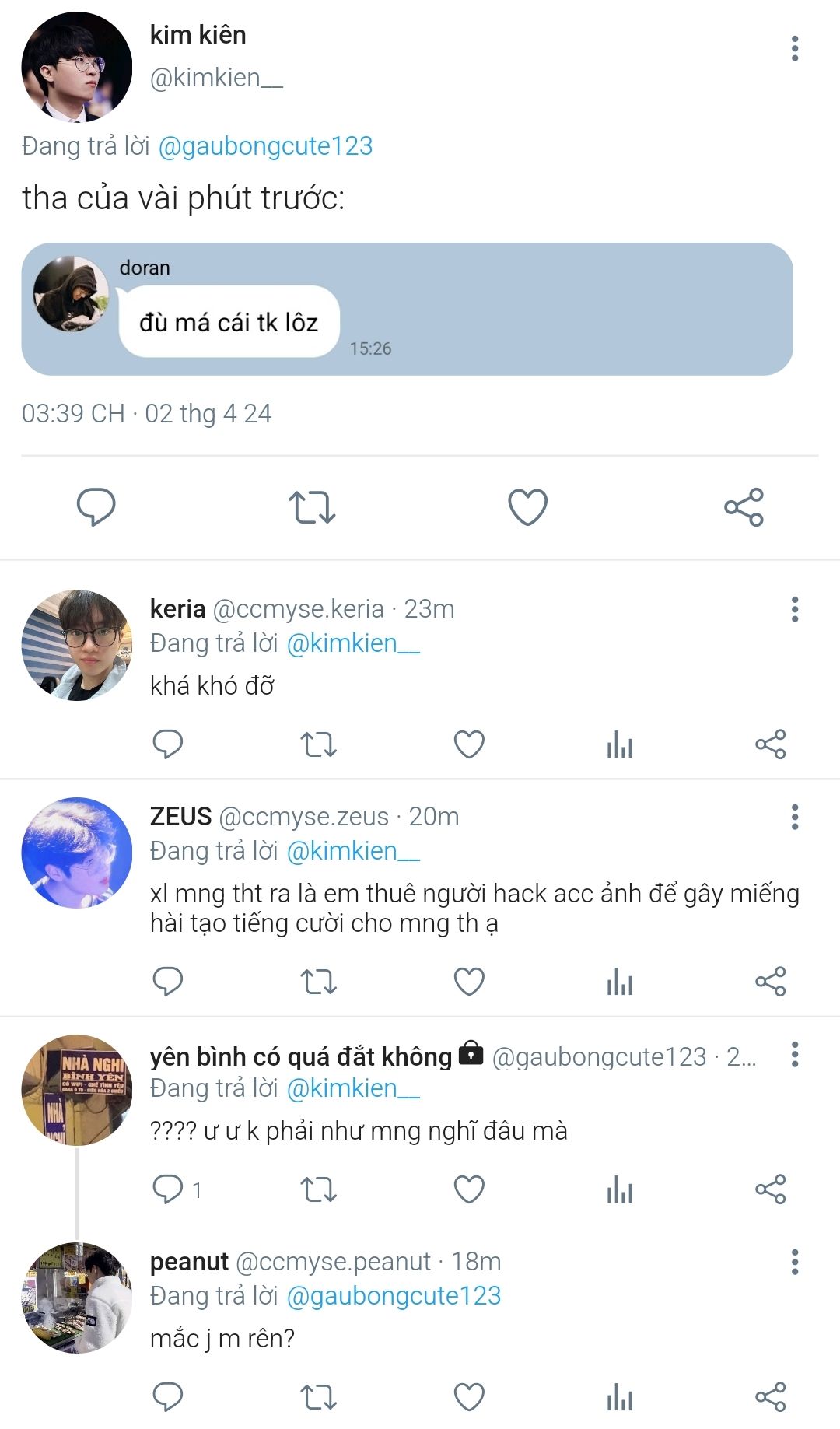The height and width of the screenshot is (1429, 840).
Task: Reply to ZEUS's comment
Action: [167, 982]
